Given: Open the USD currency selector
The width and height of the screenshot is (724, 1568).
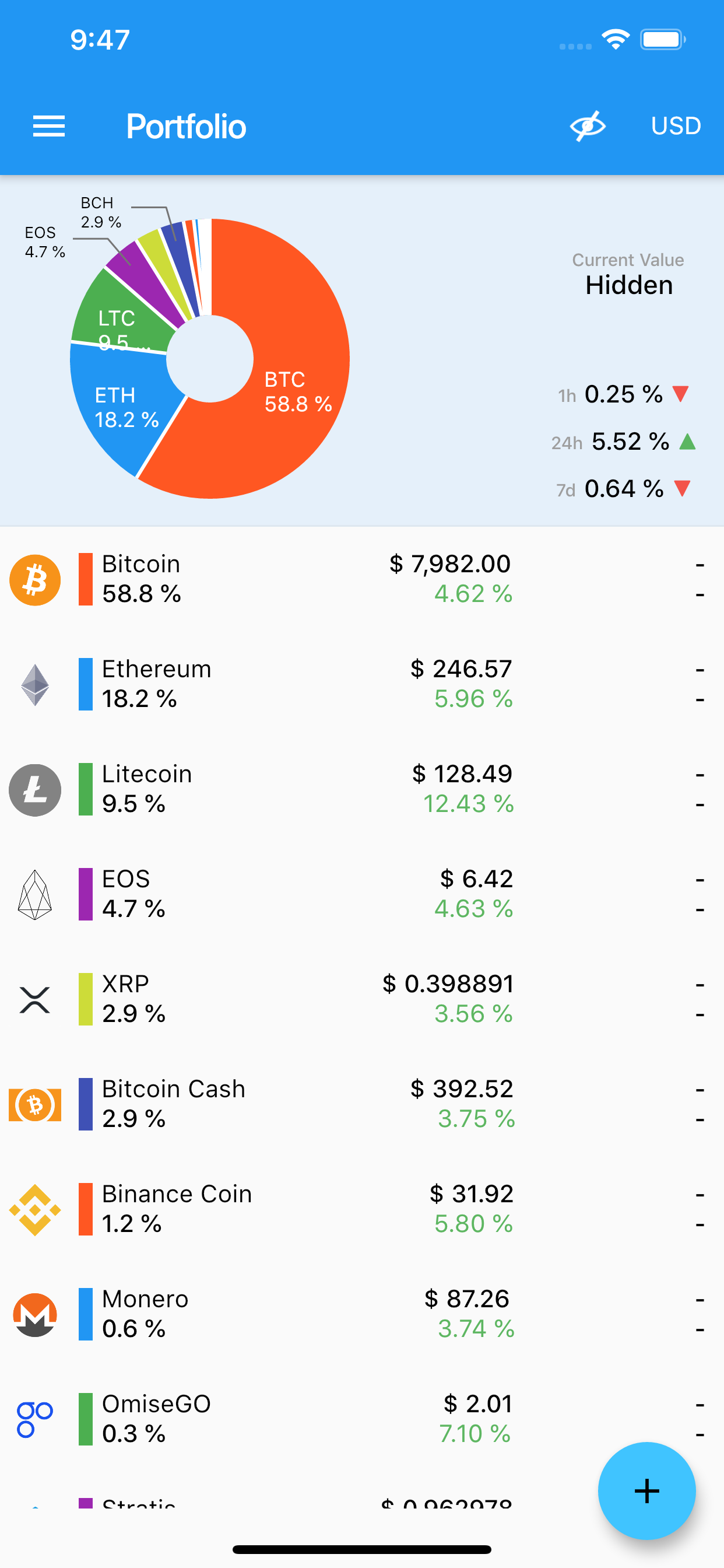Looking at the screenshot, I should [676, 126].
